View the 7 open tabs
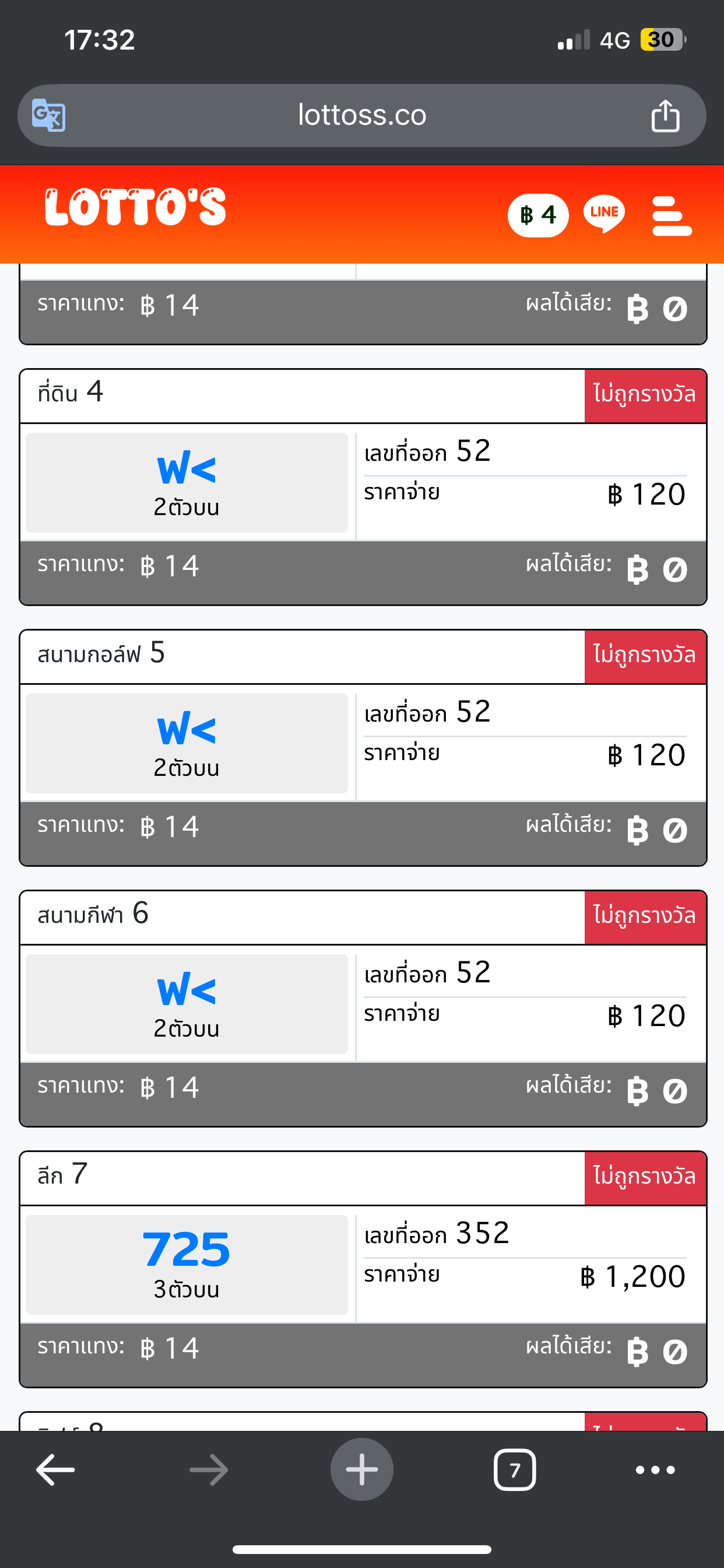724x1568 pixels. pyautogui.click(x=515, y=1470)
